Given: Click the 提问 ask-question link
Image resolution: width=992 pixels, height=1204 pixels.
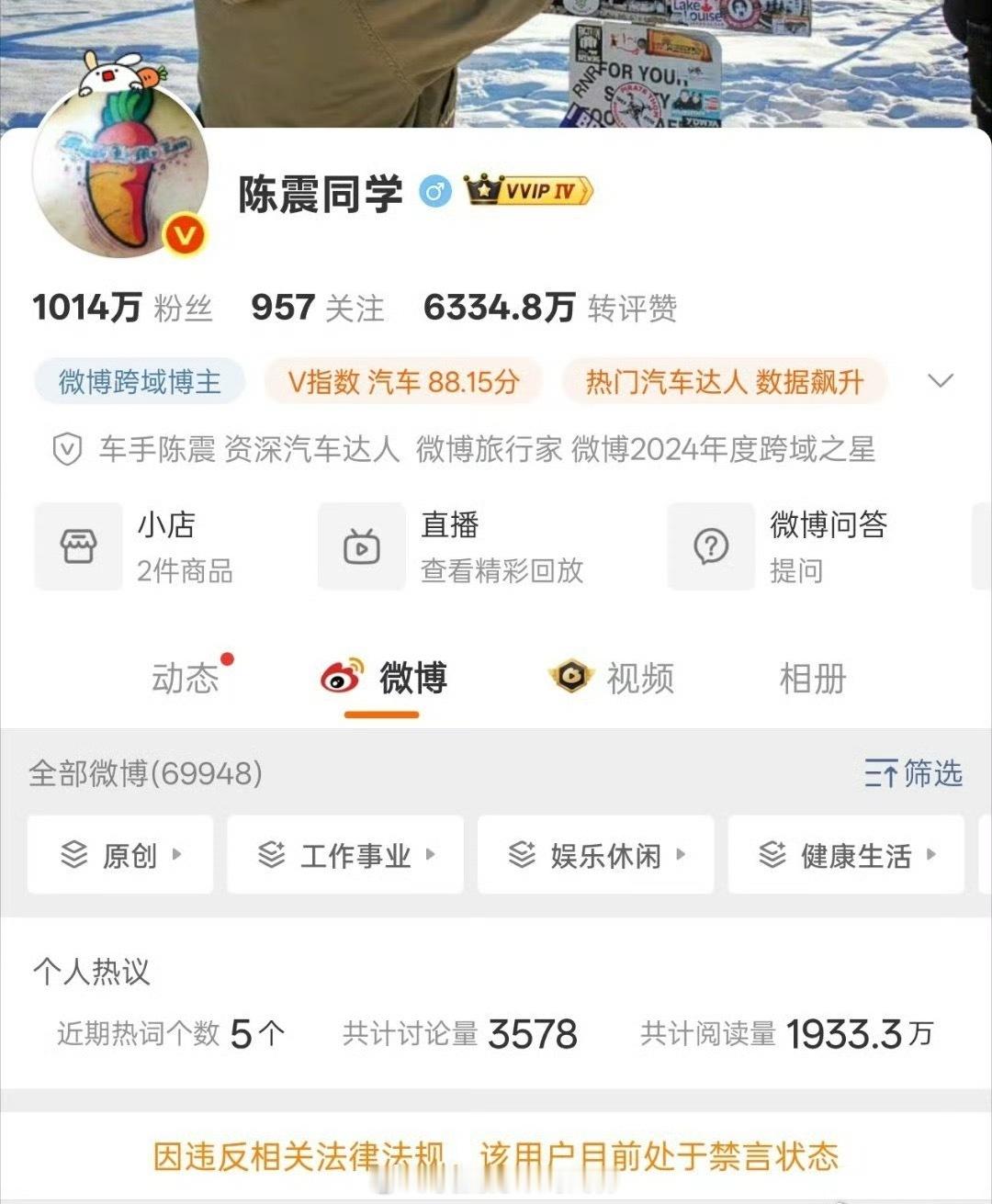Looking at the screenshot, I should pos(795,571).
